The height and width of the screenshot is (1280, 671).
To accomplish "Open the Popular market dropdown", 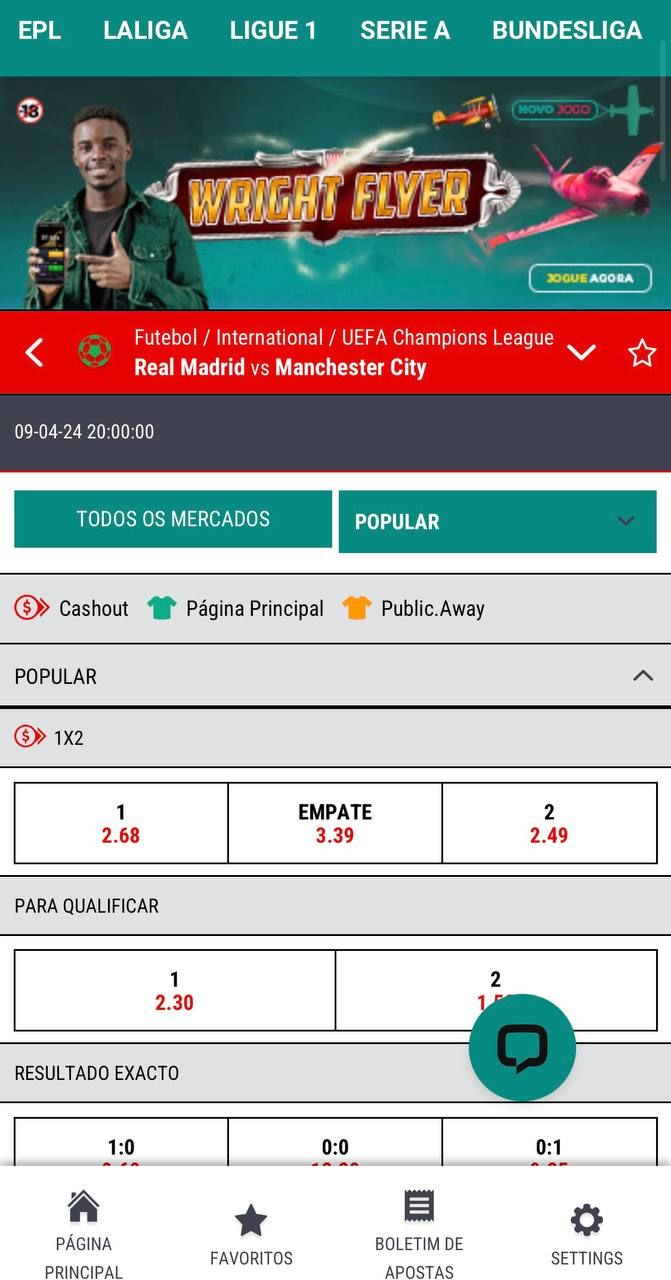I will [x=497, y=521].
